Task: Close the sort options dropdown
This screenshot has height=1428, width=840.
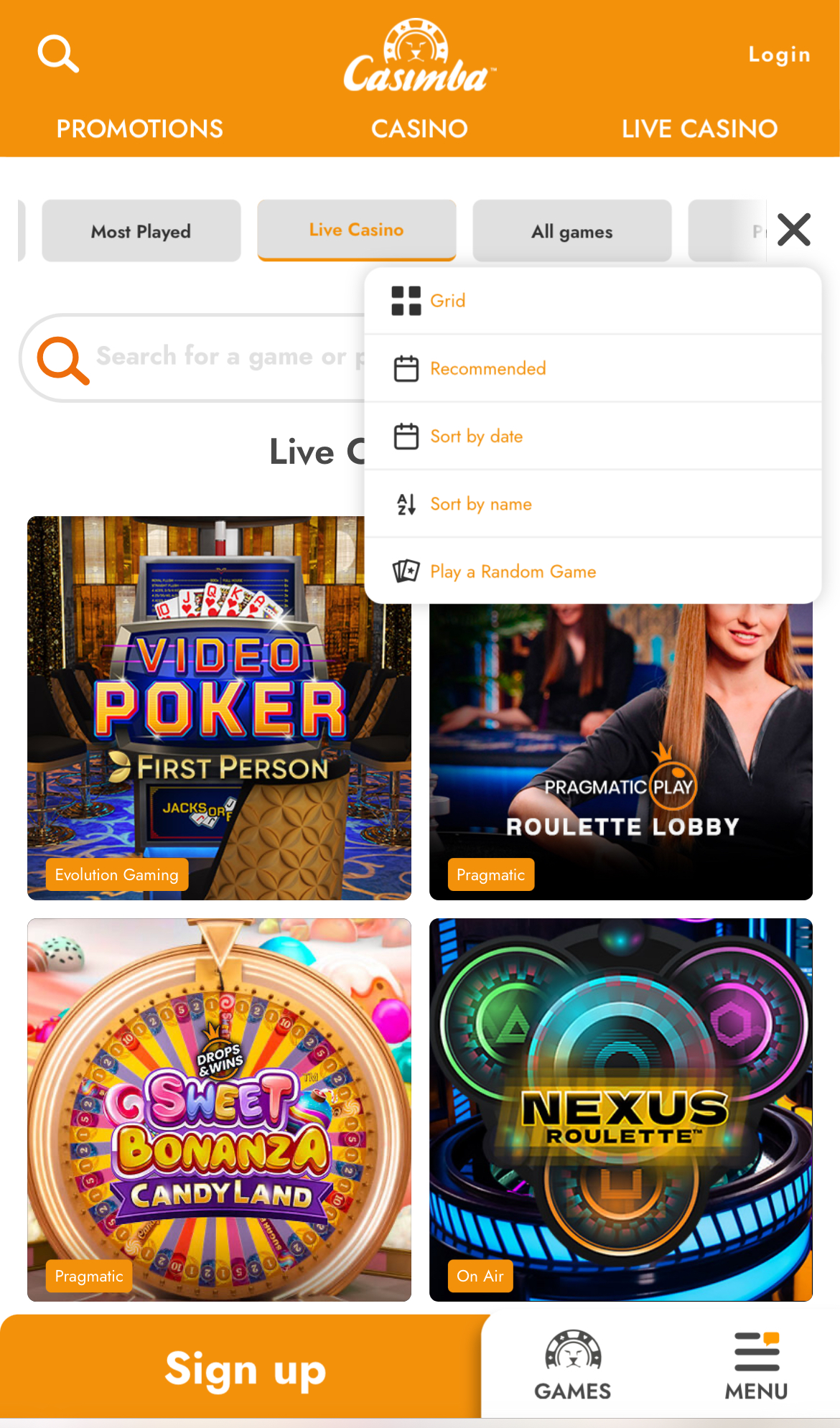Action: 793,230
